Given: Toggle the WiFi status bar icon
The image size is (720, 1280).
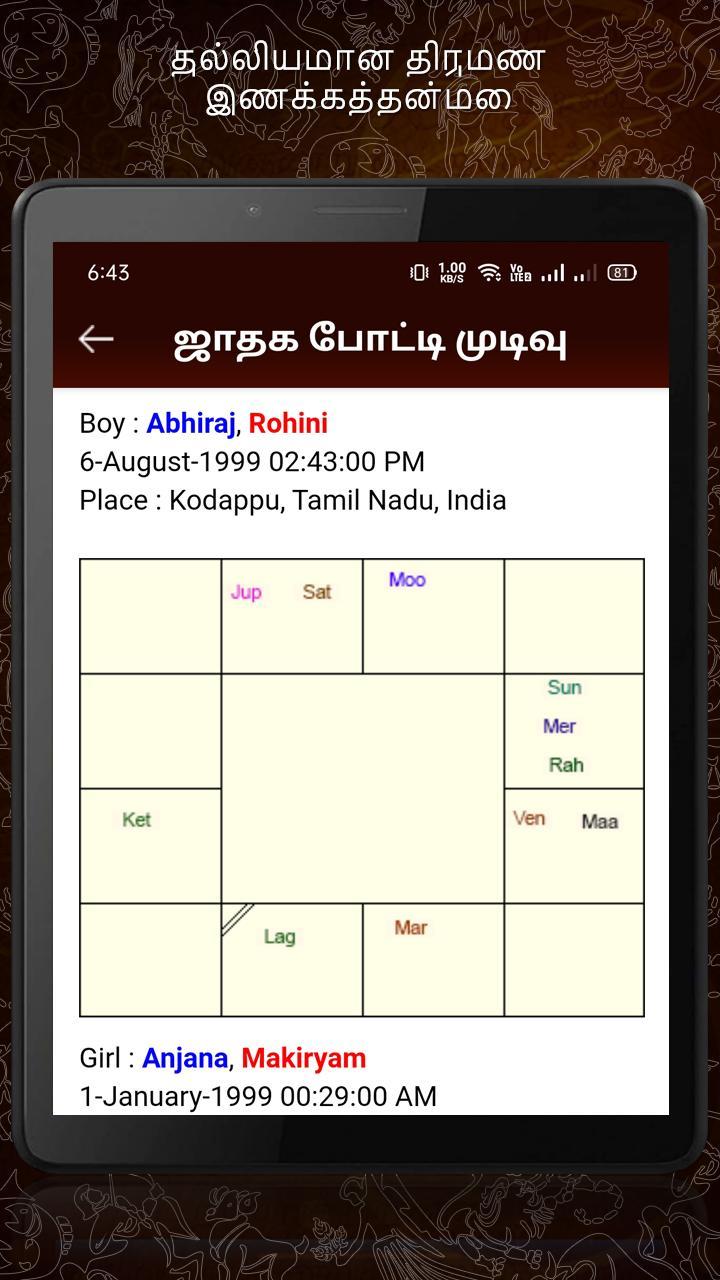Looking at the screenshot, I should click(487, 271).
